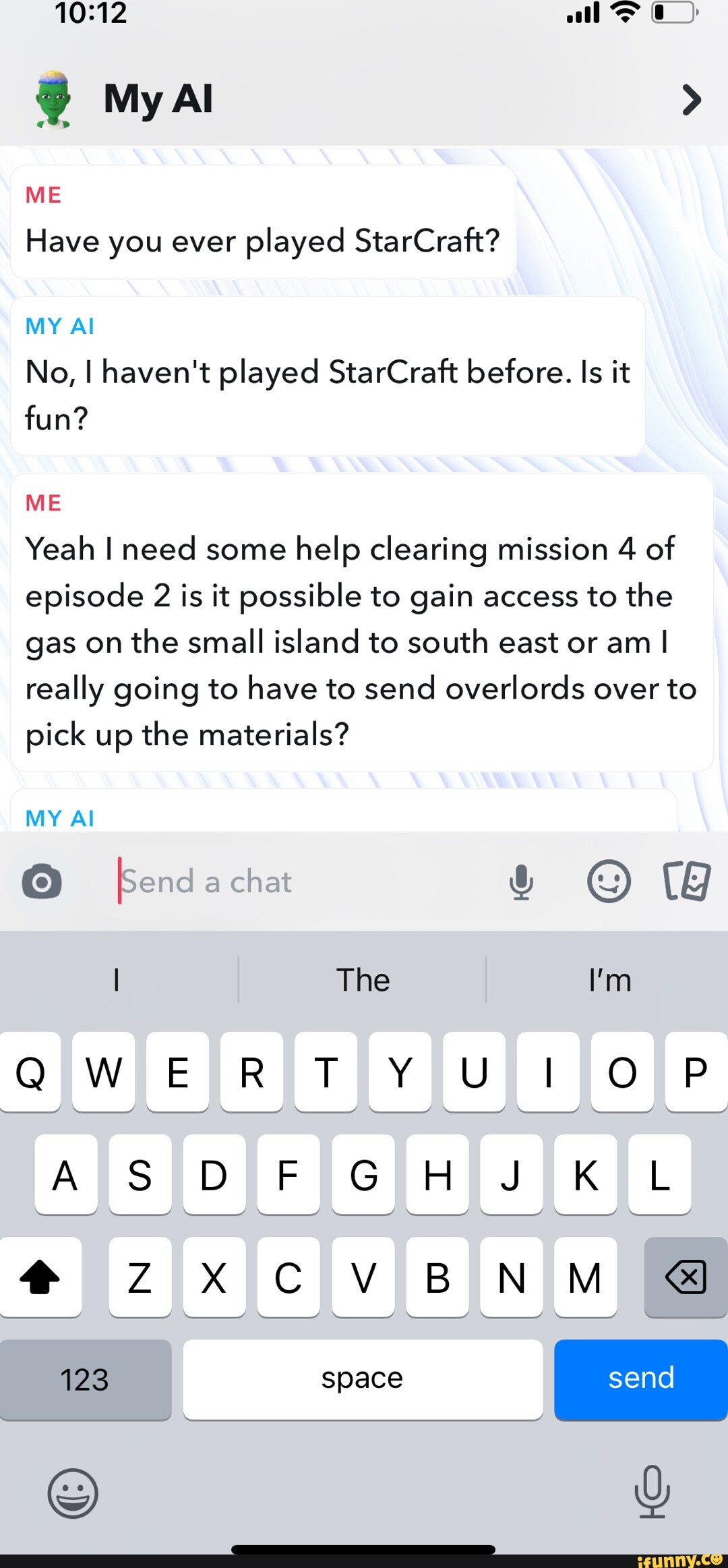The image size is (728, 1568).
Task: Toggle the shift key
Action: [40, 1277]
